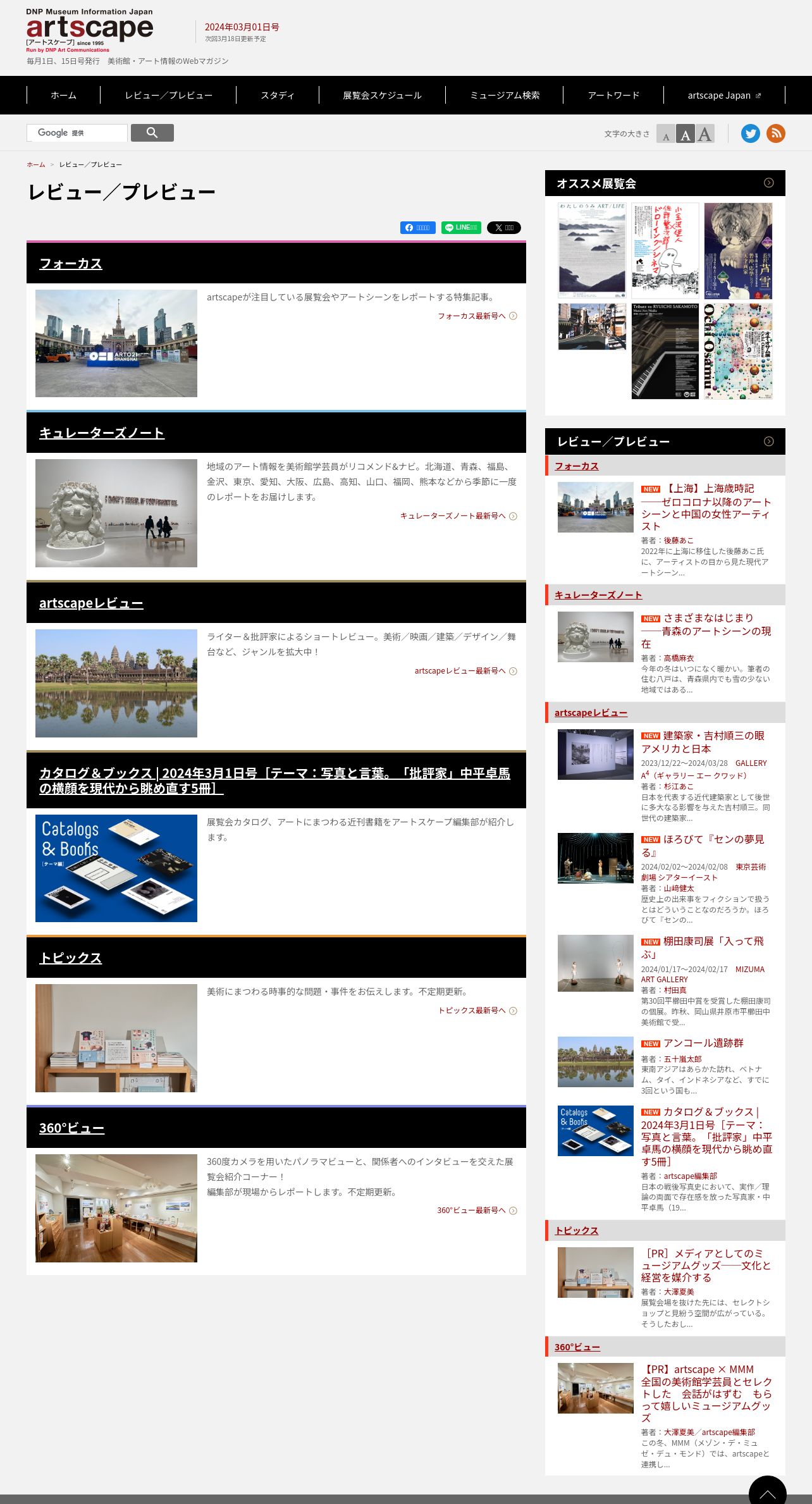
Task: Share the page with the LINE button
Action: click(461, 228)
